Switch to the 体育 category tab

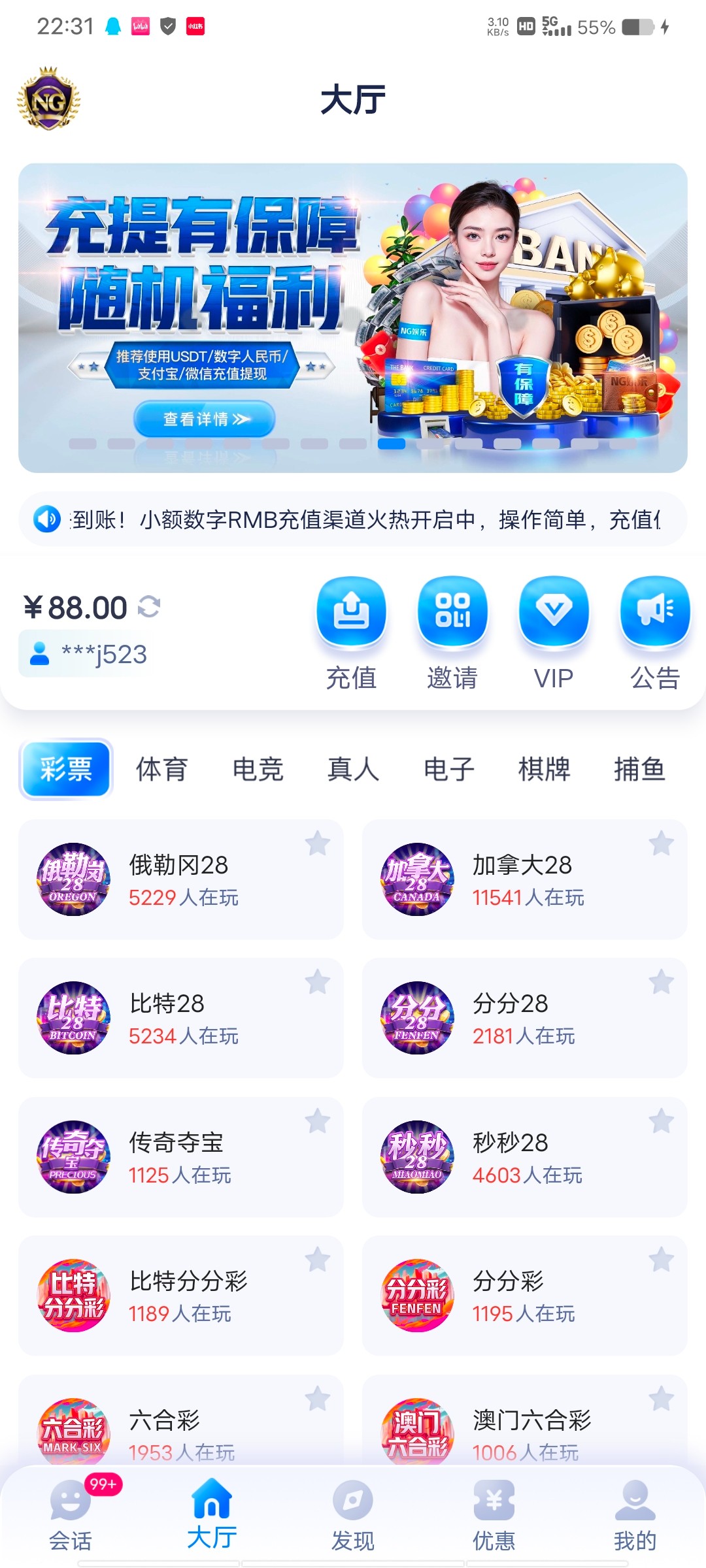pos(161,769)
